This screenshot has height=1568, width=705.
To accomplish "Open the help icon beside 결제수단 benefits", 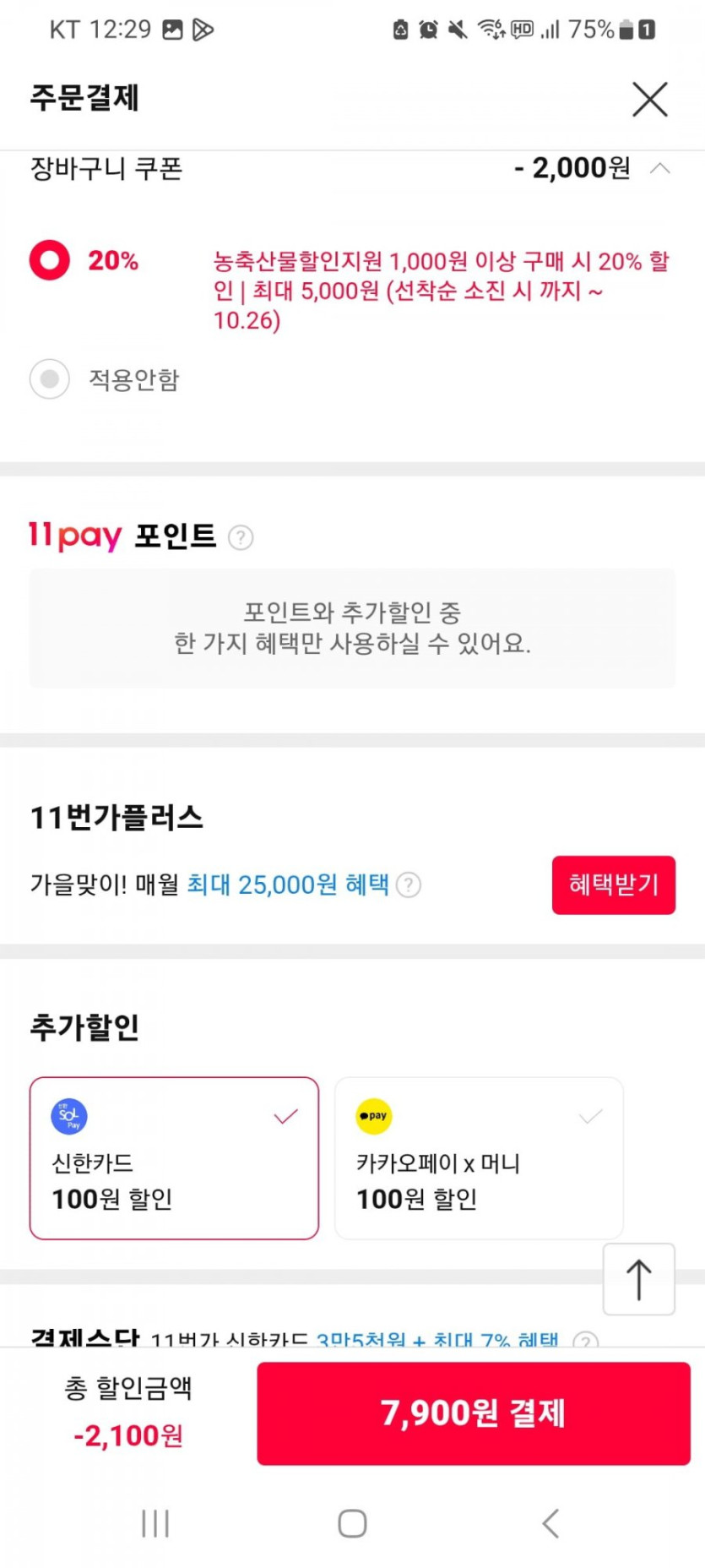I will (x=585, y=1339).
